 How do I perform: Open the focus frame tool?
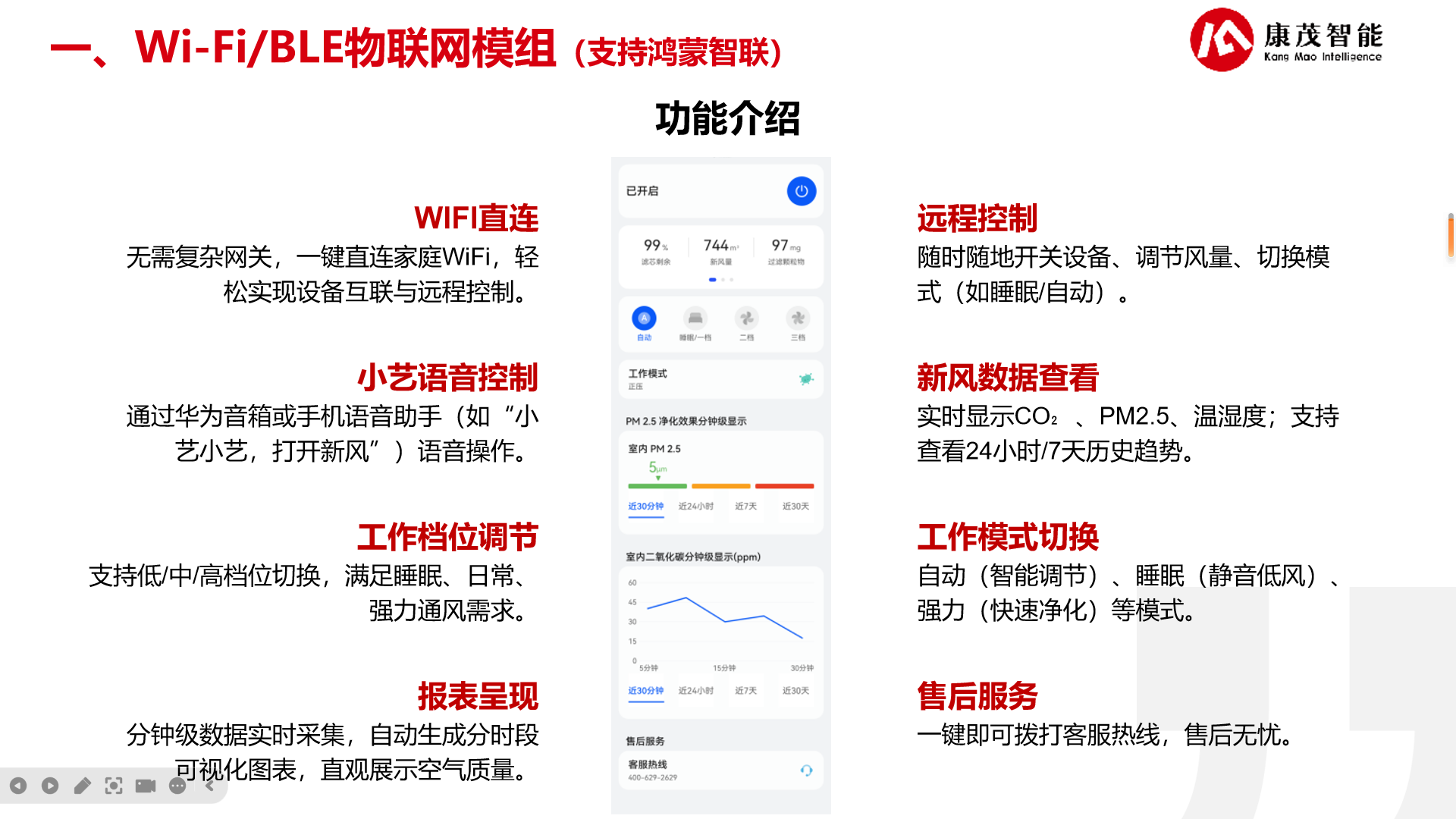point(114,786)
